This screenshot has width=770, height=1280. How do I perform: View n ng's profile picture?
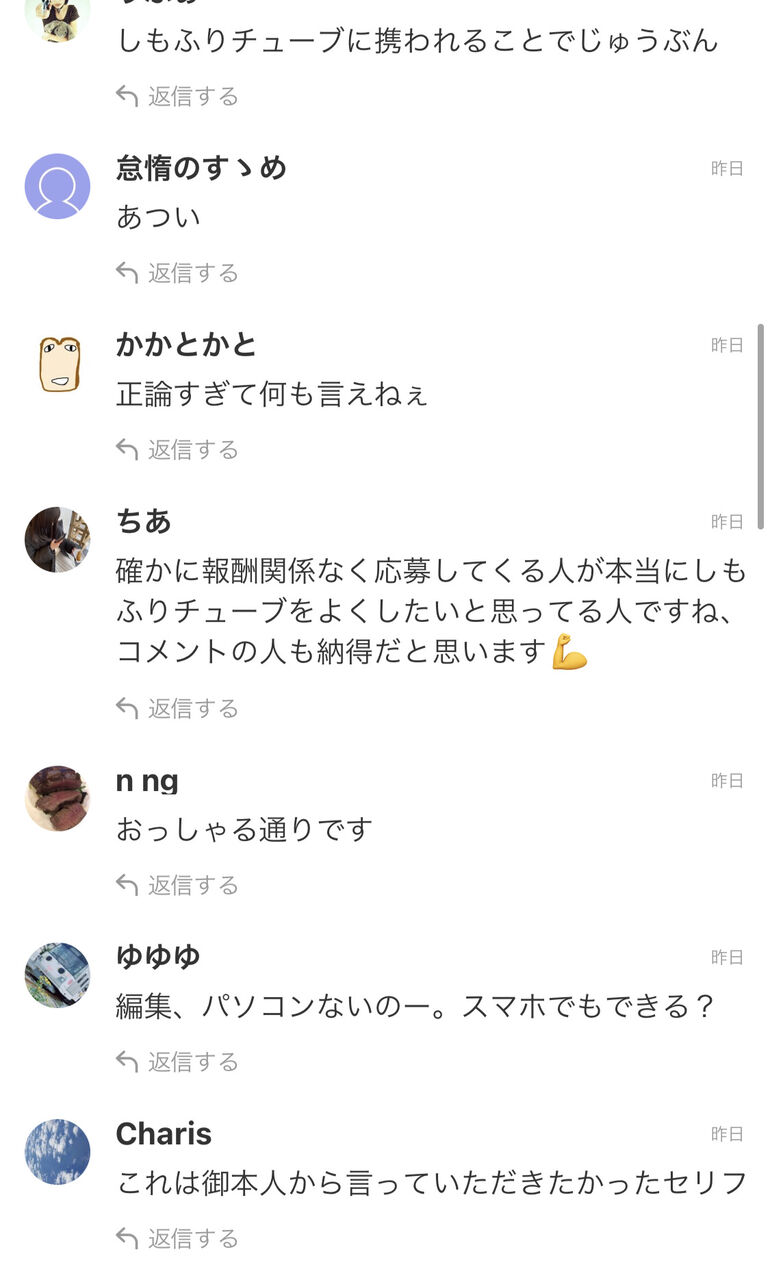[x=57, y=798]
